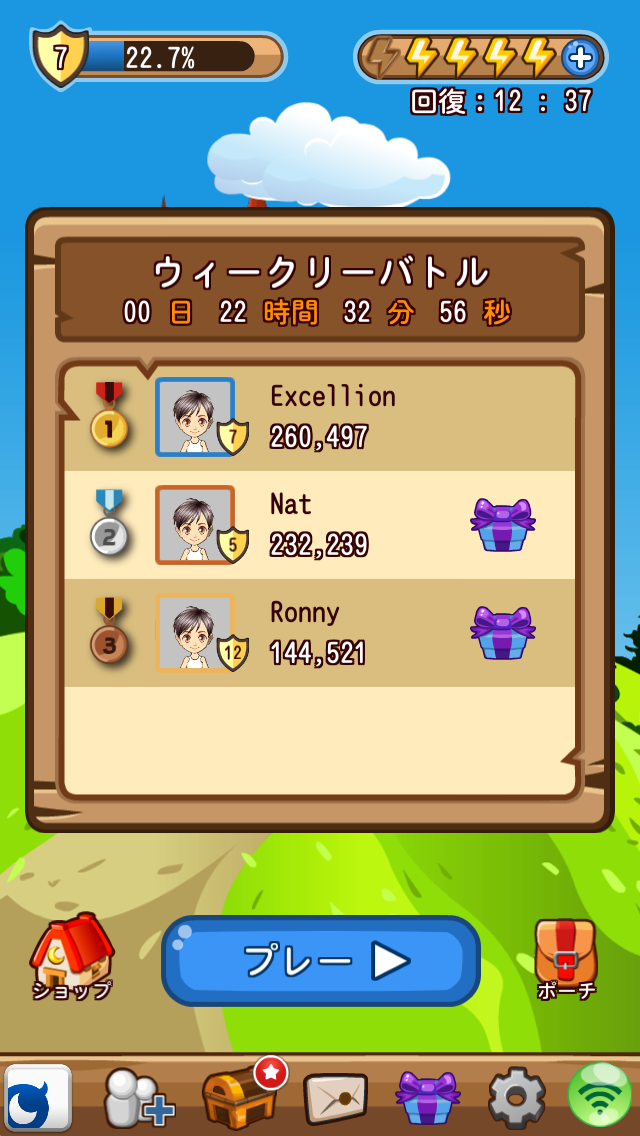
Task: Send a gift to Ronny
Action: [503, 633]
